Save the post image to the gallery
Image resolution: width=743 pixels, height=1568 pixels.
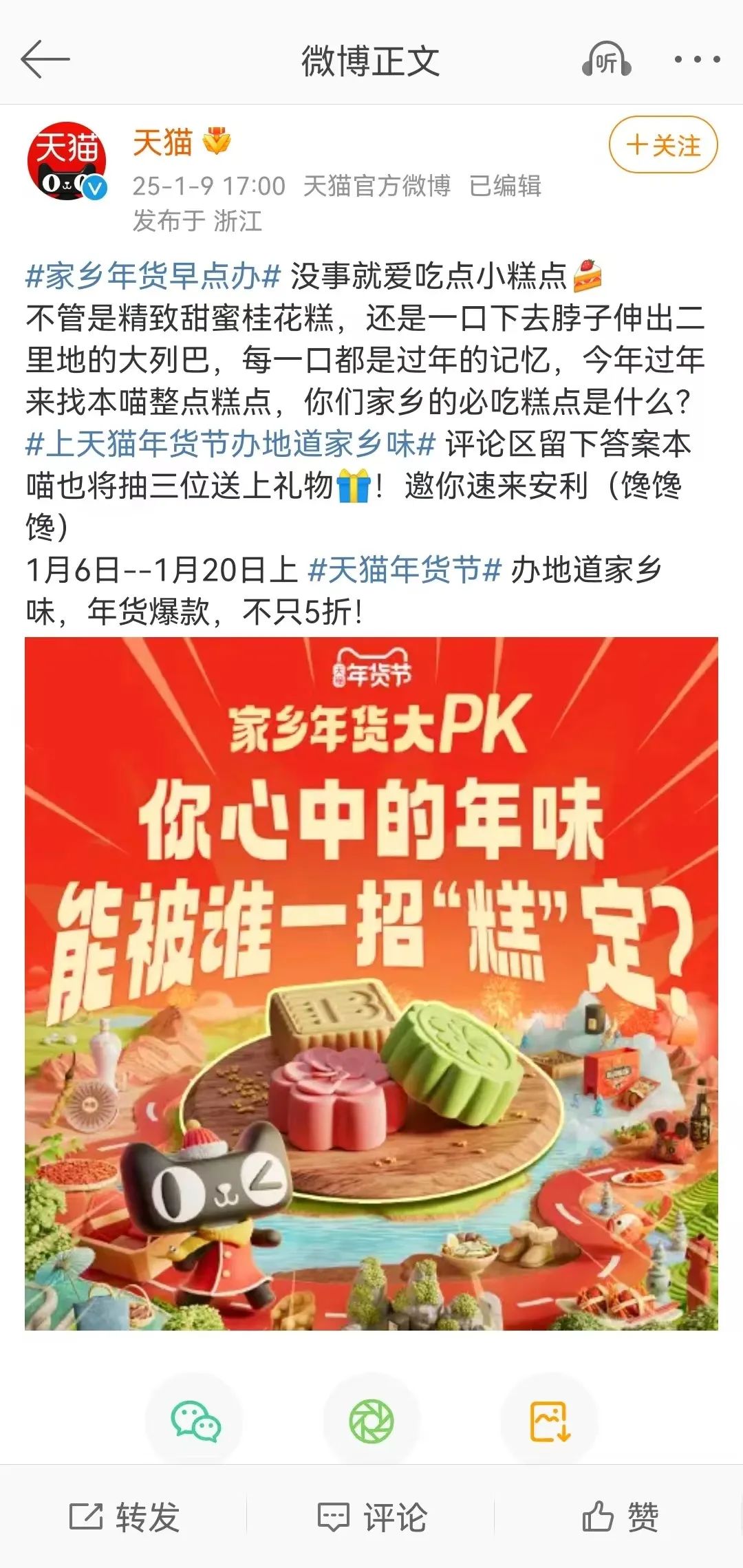point(549,1421)
